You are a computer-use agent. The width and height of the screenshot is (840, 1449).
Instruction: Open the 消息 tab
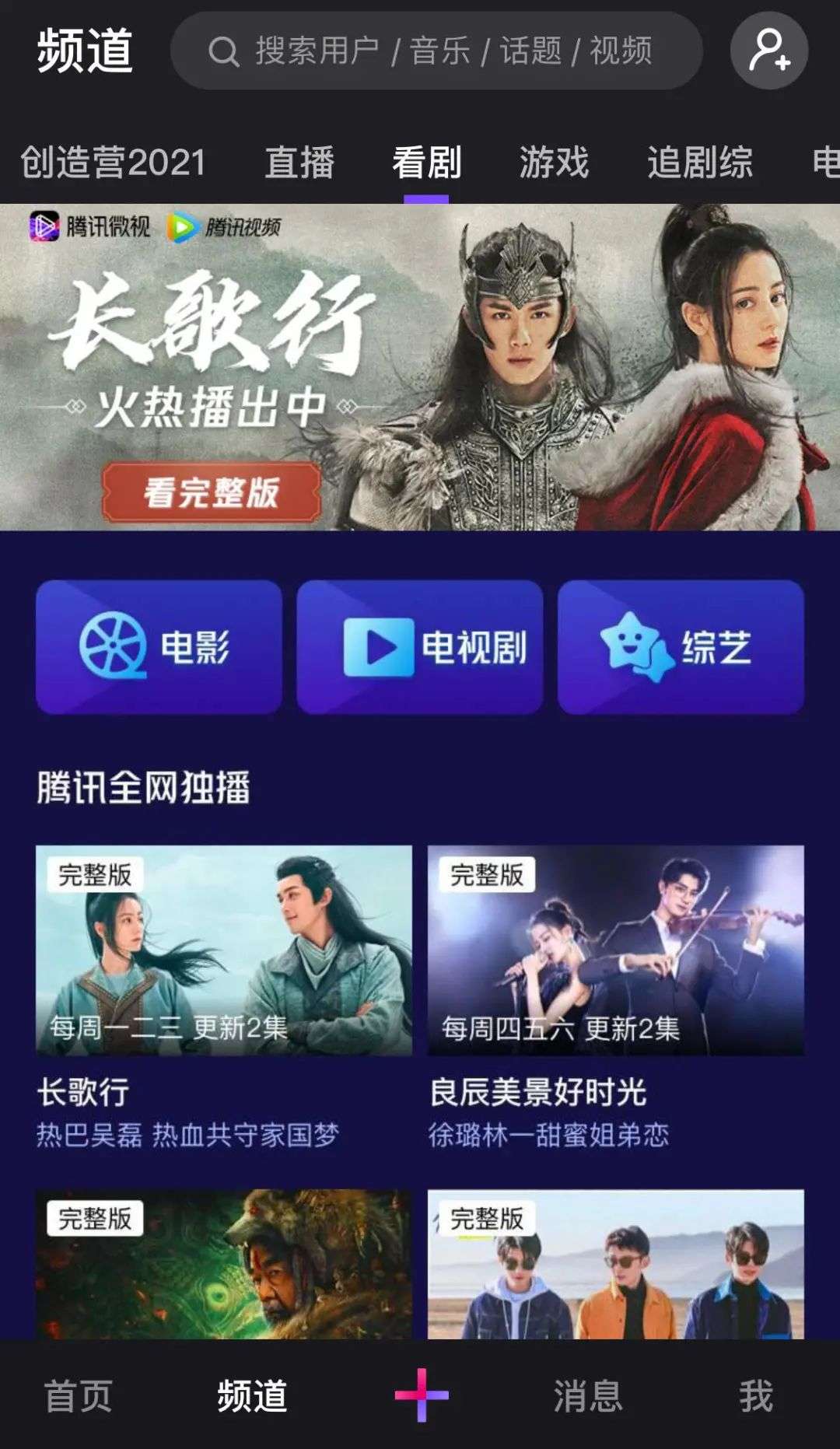(588, 1395)
